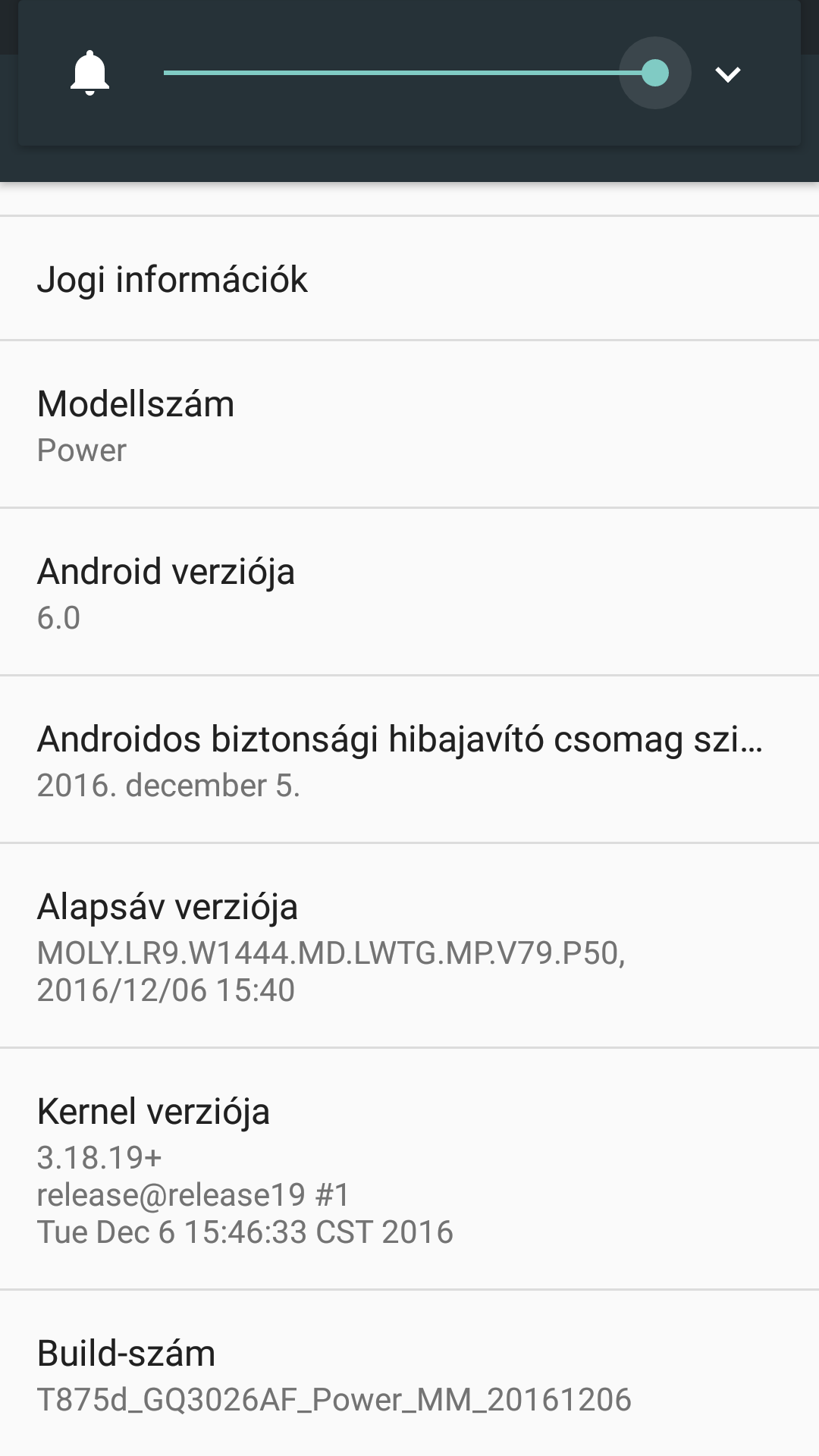Tap the ringer volume slider handle
The width and height of the screenshot is (819, 1456).
[655, 73]
